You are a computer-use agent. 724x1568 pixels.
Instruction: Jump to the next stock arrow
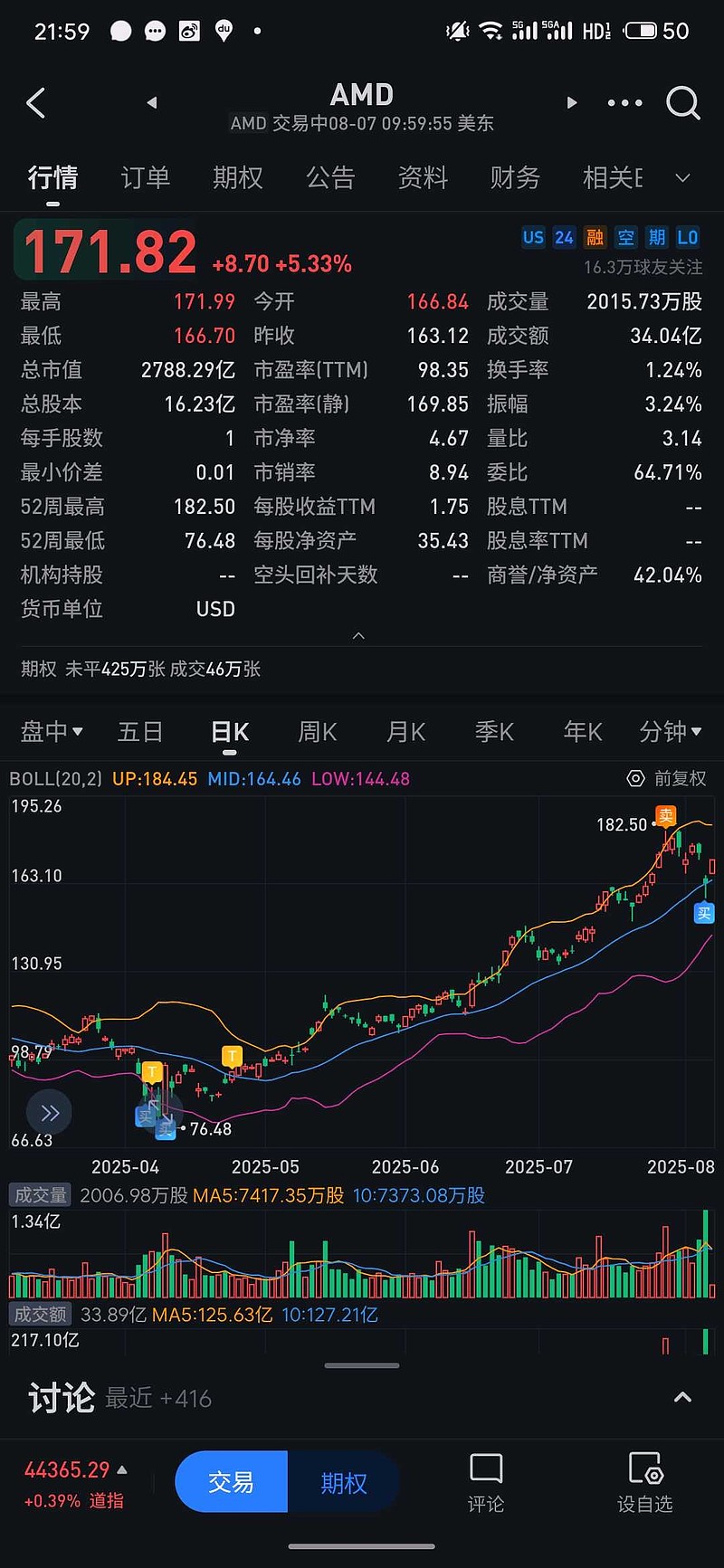[x=571, y=103]
